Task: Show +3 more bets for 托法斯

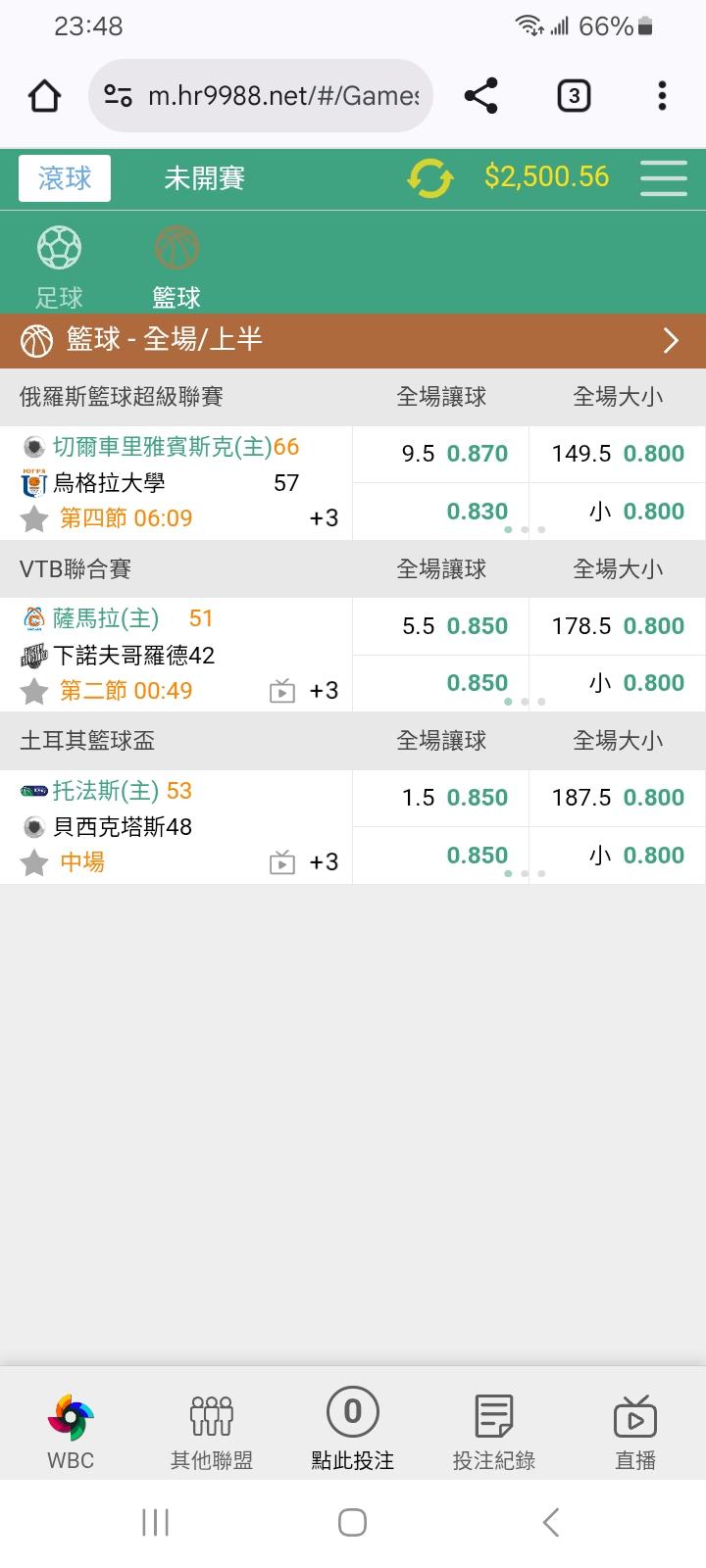Action: coord(324,862)
